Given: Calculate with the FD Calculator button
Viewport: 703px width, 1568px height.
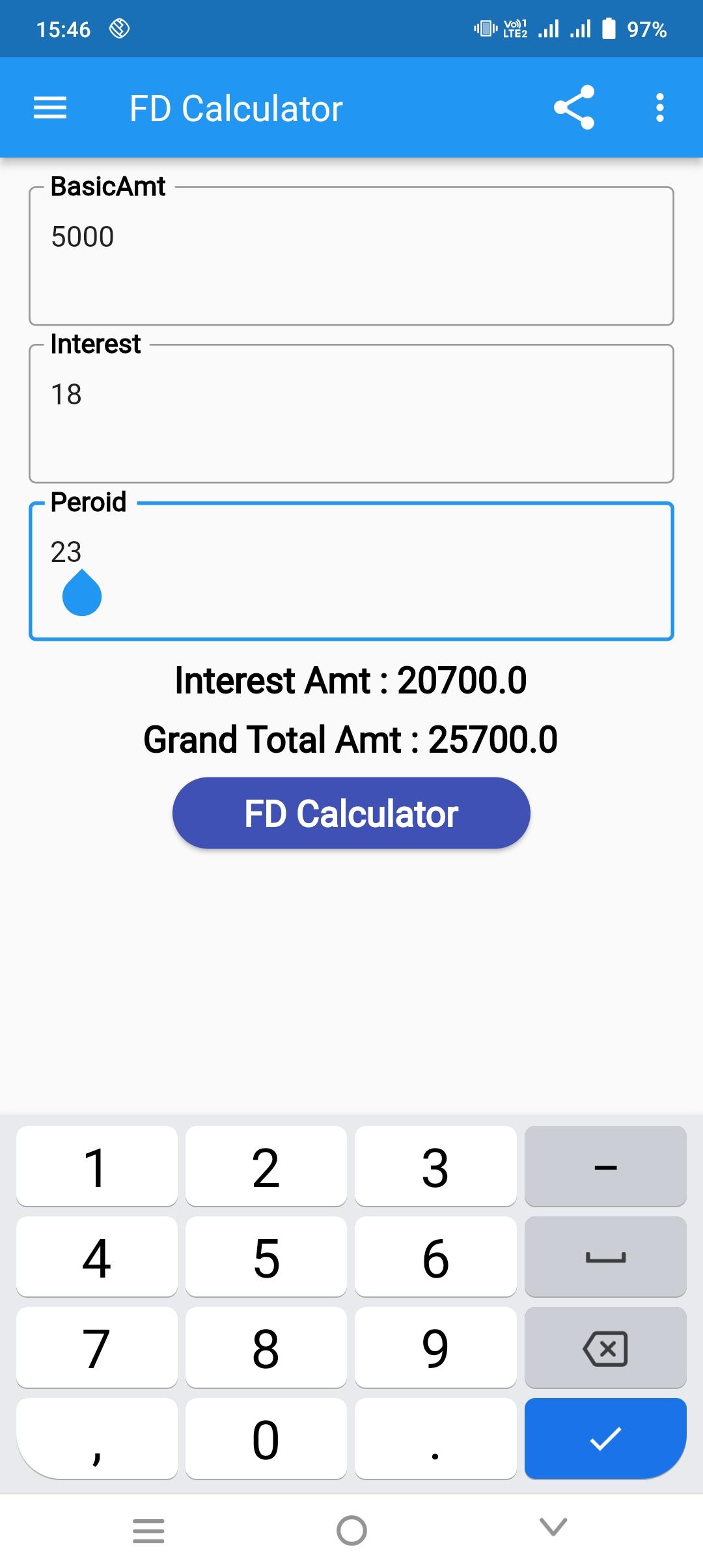Looking at the screenshot, I should click(351, 813).
